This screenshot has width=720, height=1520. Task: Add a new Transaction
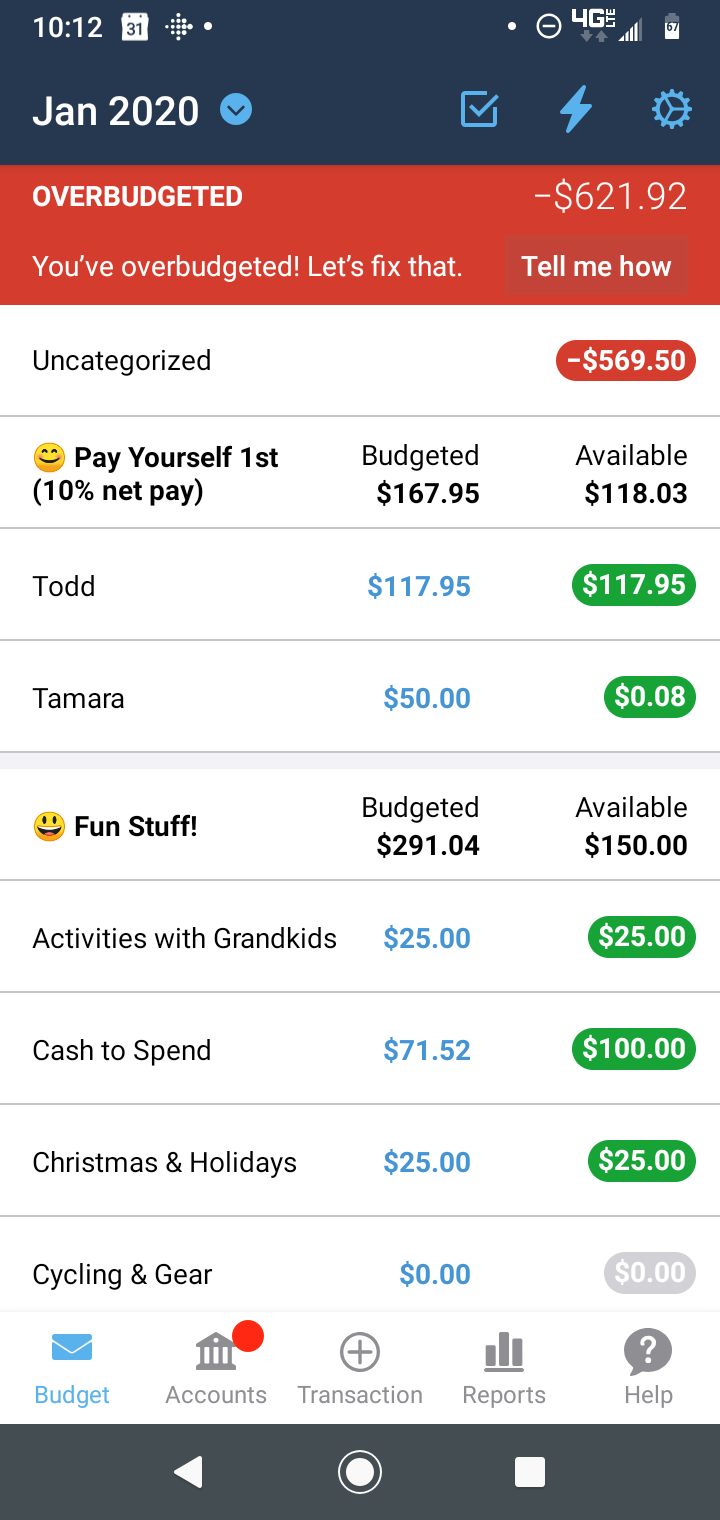click(x=360, y=1368)
